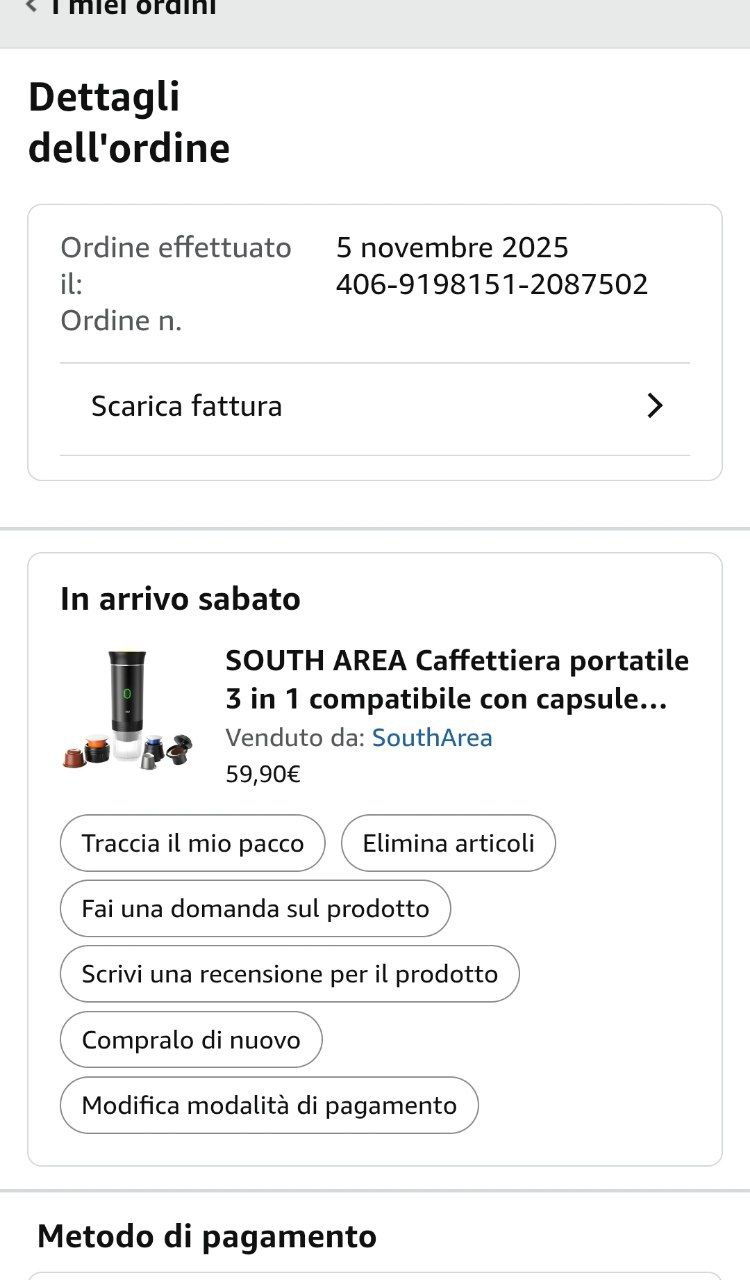
Task: Open the SouthArea seller link
Action: pos(432,738)
